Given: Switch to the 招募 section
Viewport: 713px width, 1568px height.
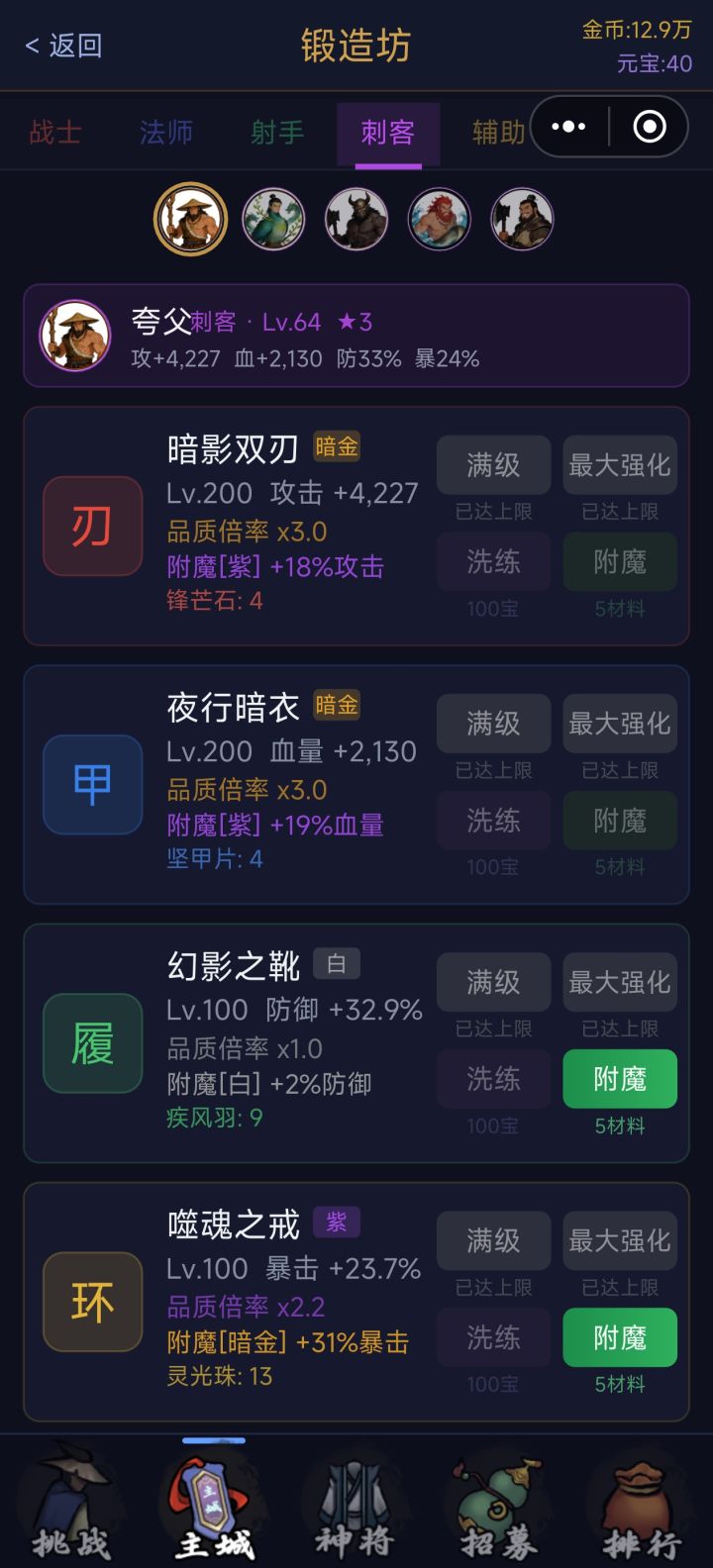Looking at the screenshot, I should click(x=498, y=1505).
